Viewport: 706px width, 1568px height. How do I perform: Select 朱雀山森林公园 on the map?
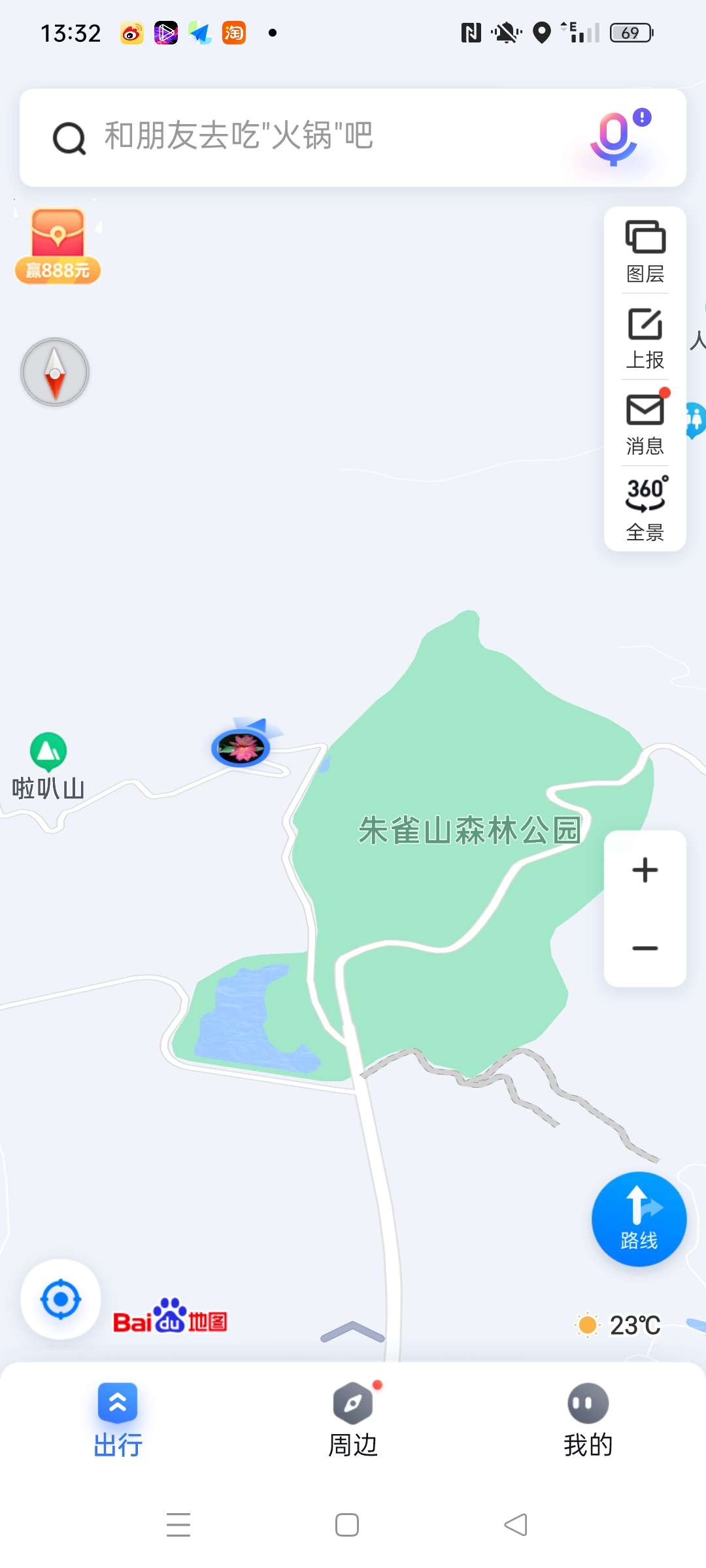tap(469, 830)
